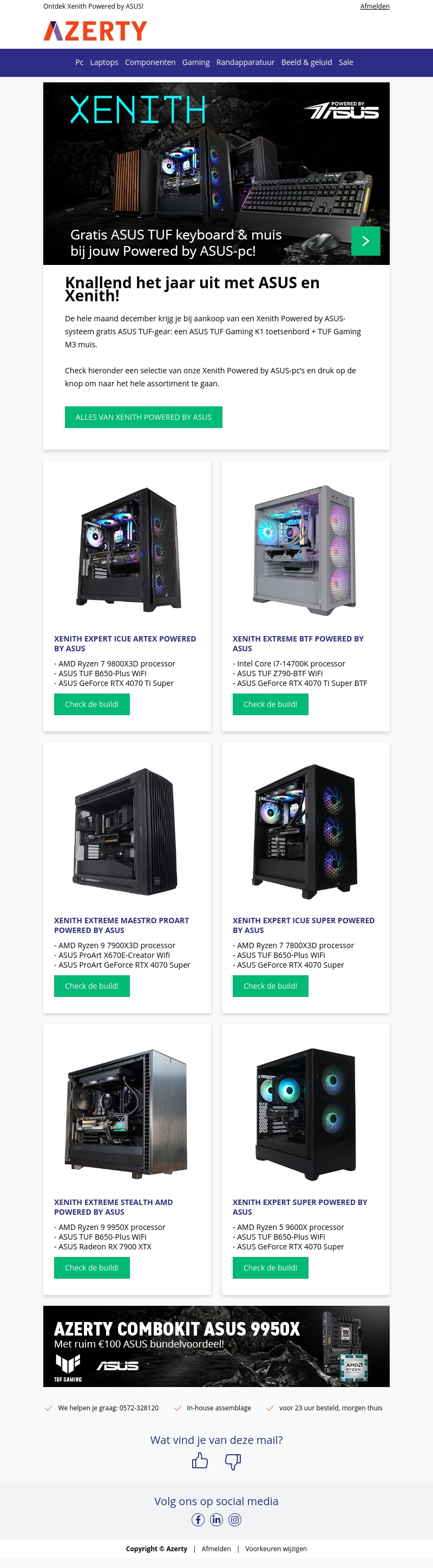
Task: Visit the Facebook page
Action: (x=198, y=1520)
